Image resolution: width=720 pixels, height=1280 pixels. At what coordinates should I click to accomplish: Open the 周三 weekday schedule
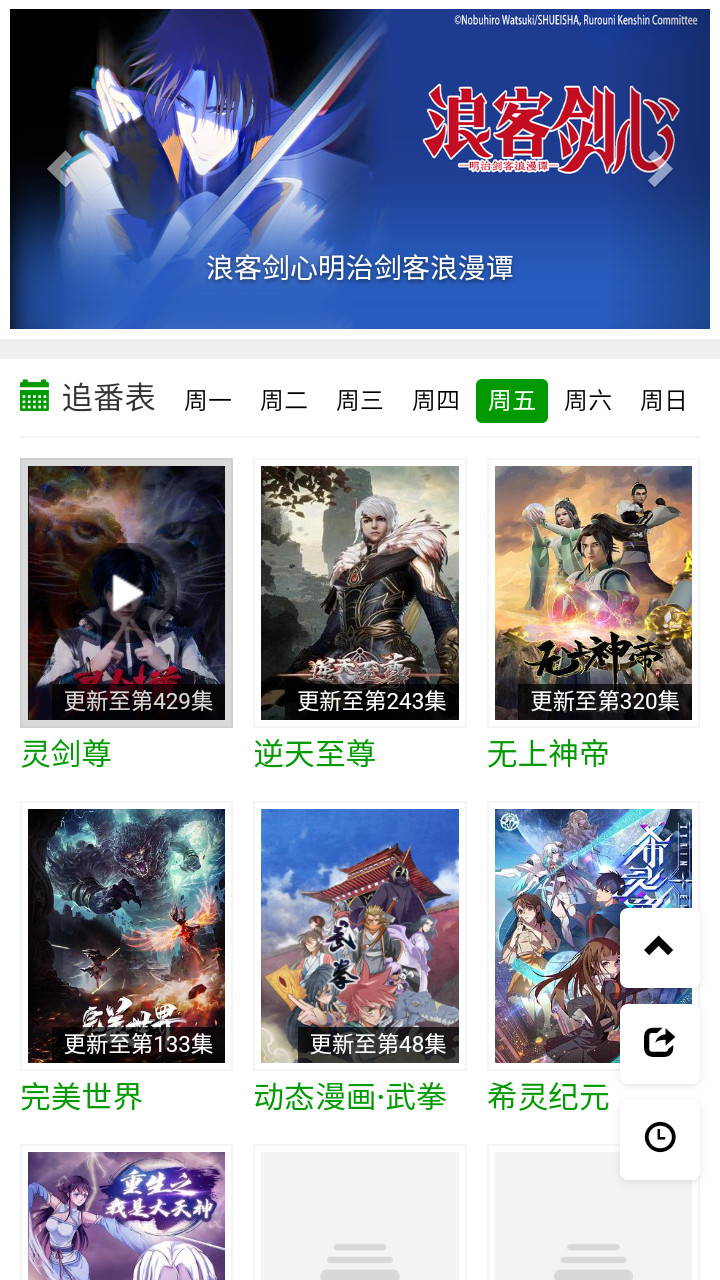pos(359,400)
